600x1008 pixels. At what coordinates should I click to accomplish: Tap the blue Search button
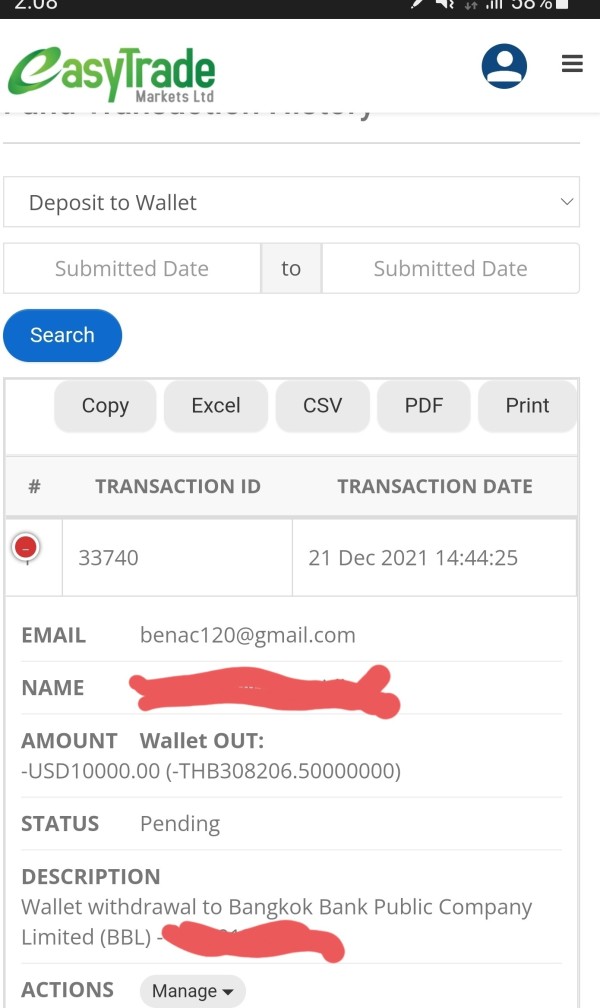(x=62, y=335)
